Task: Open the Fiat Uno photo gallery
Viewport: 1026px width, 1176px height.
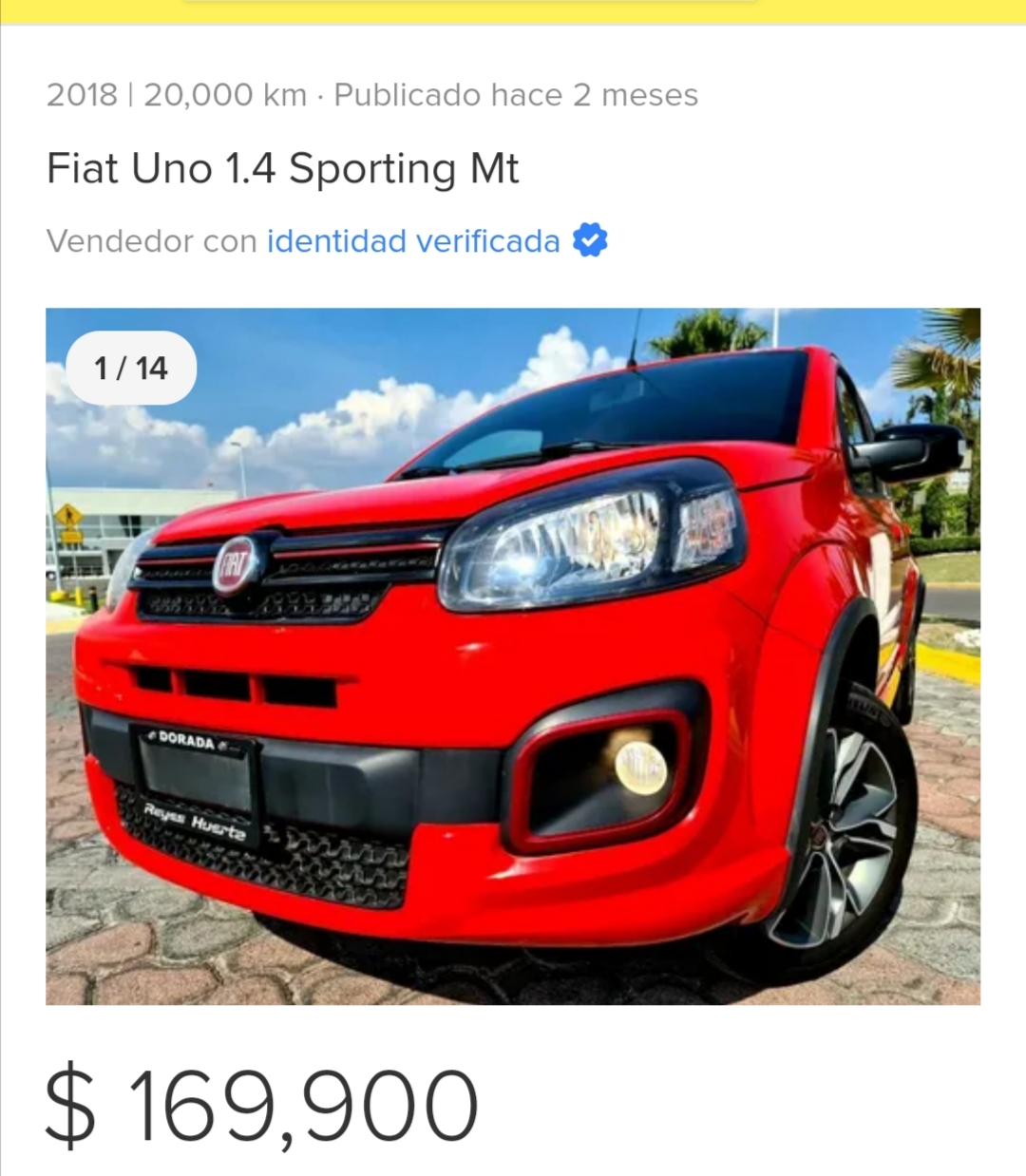Action: tap(513, 655)
